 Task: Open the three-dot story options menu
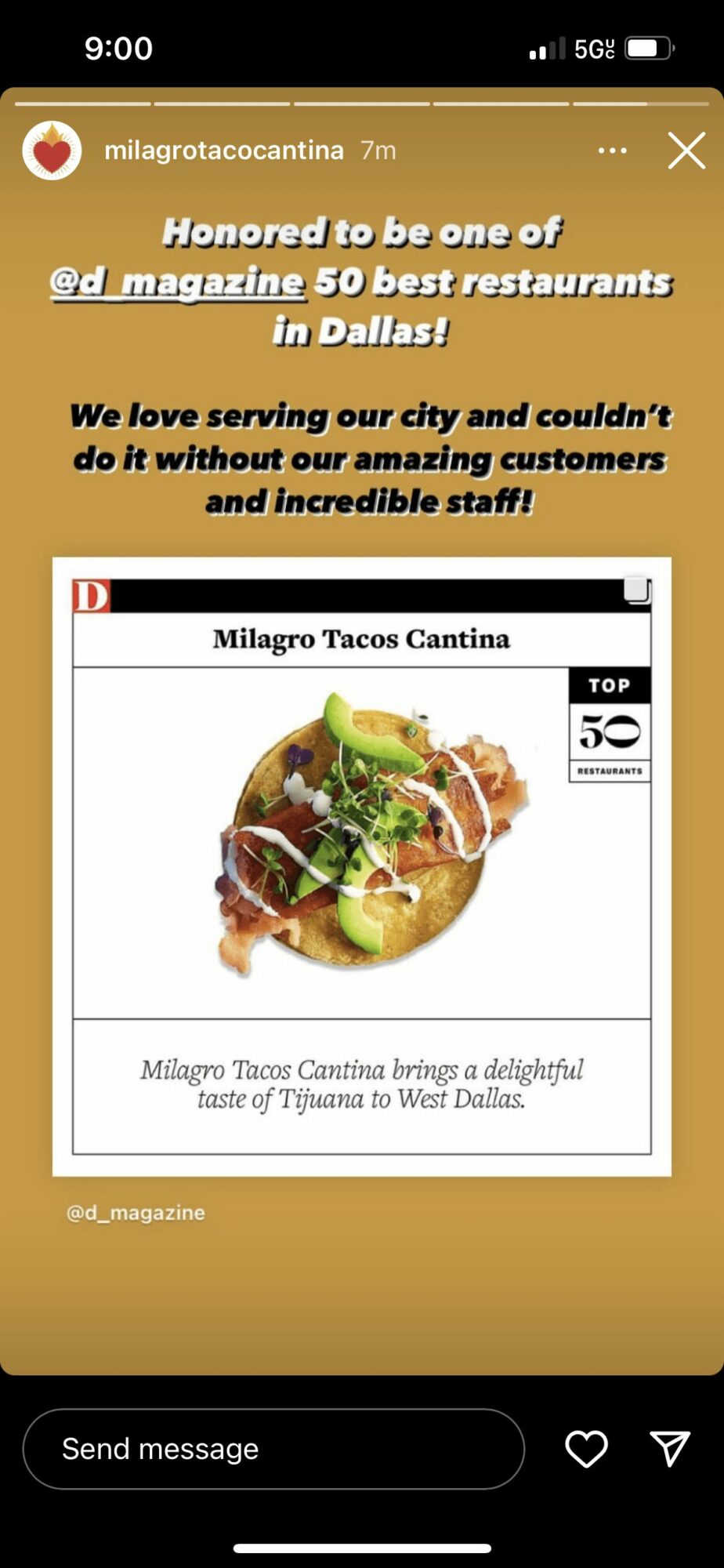612,151
